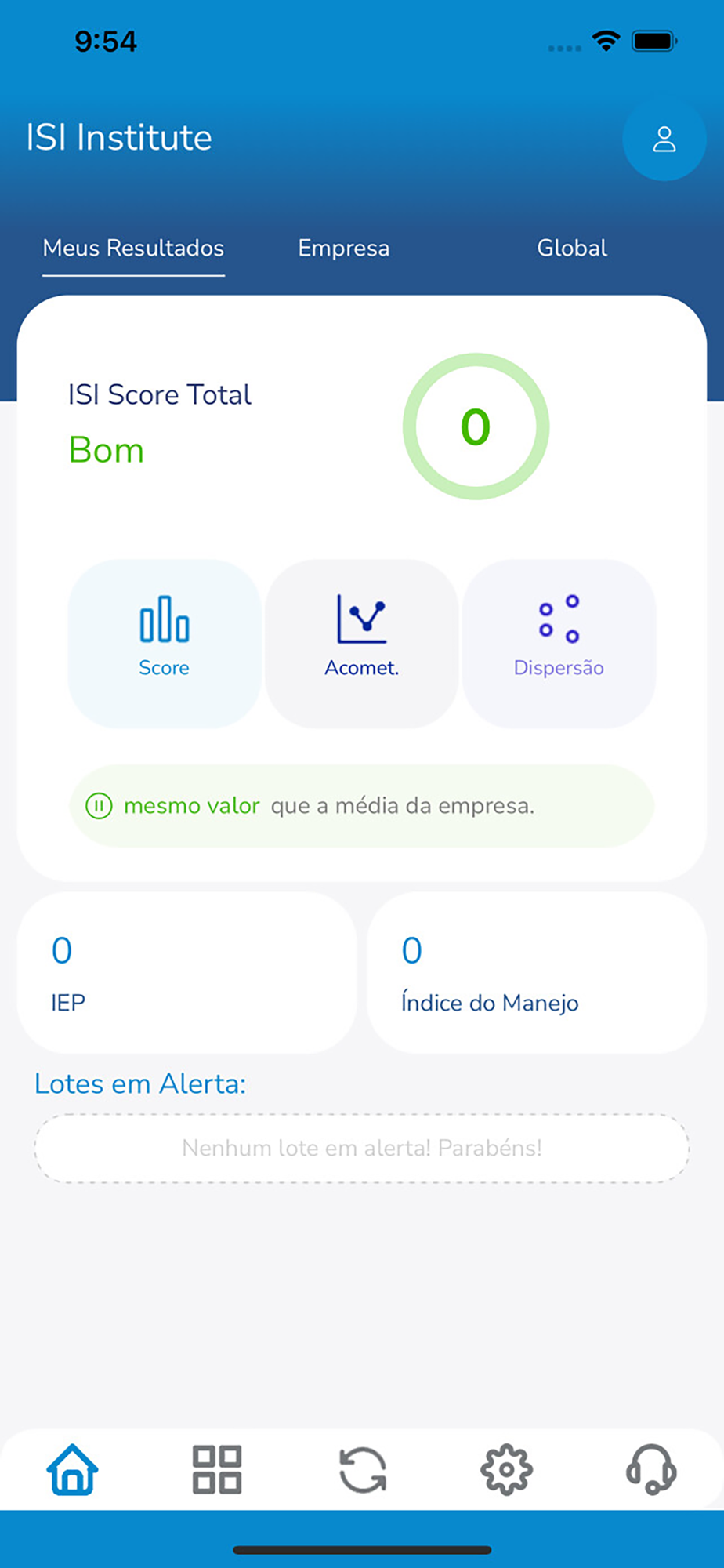This screenshot has height=1568, width=724.
Task: Open the Índice do Manejo card
Action: pos(537,972)
